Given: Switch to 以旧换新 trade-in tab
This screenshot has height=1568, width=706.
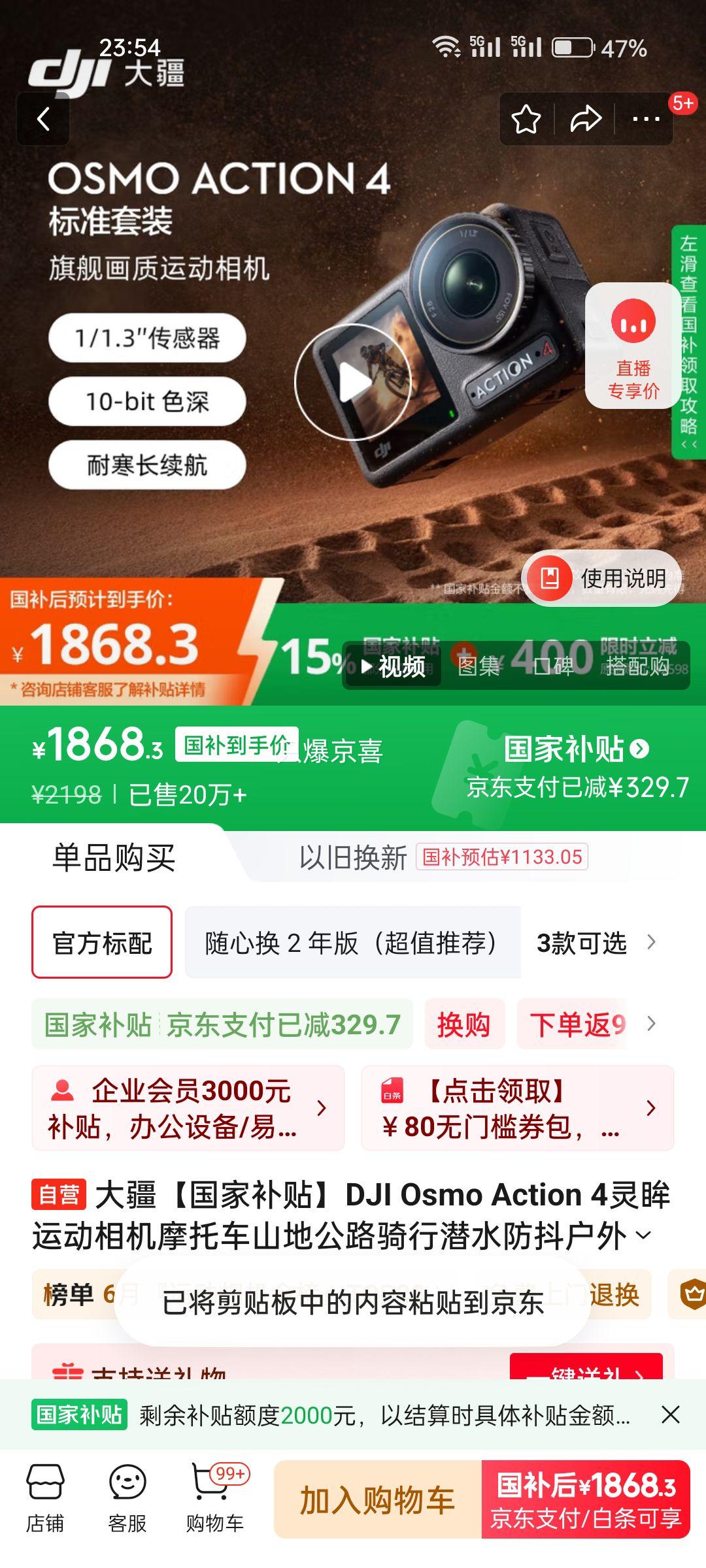Looking at the screenshot, I should point(353,857).
